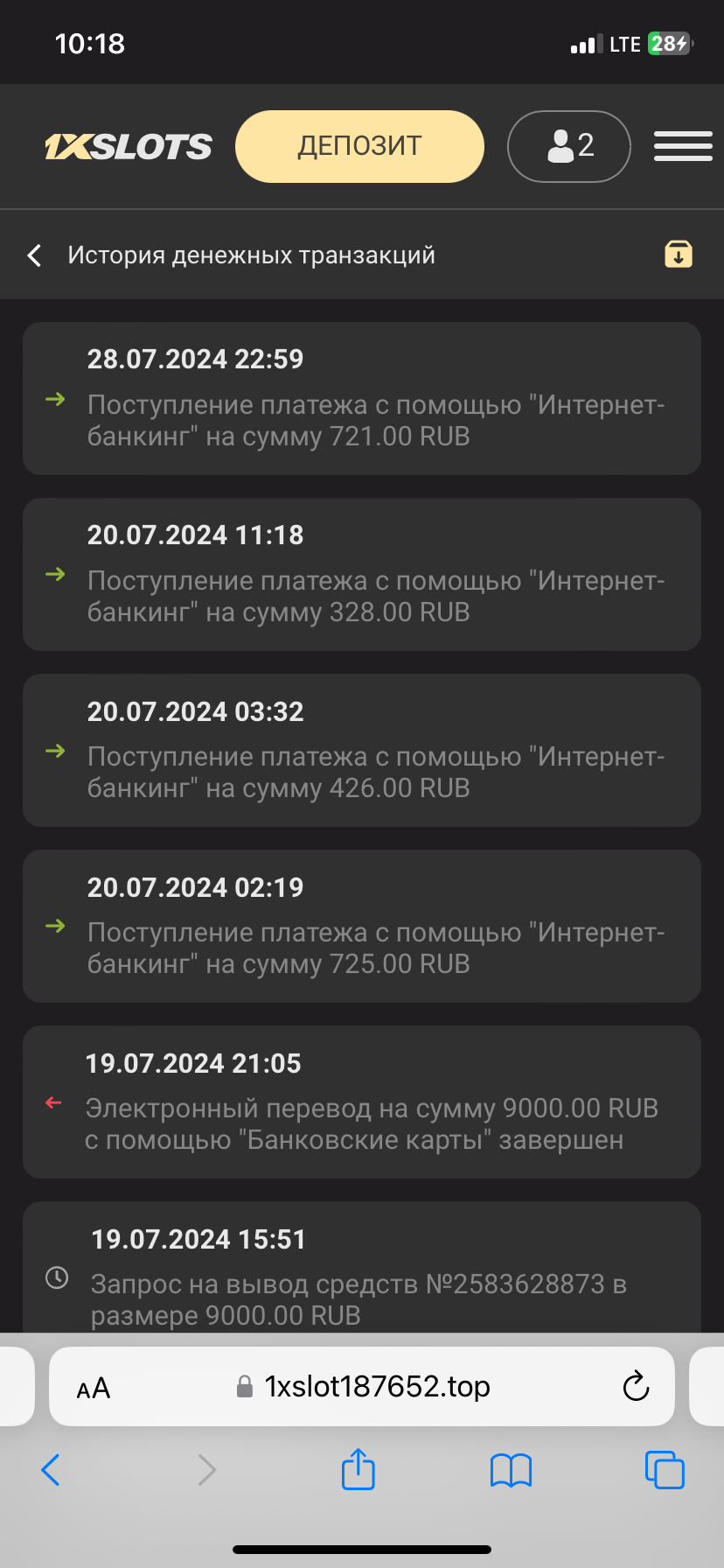The image size is (724, 1568).
Task: Open the account profile button
Action: tap(569, 146)
